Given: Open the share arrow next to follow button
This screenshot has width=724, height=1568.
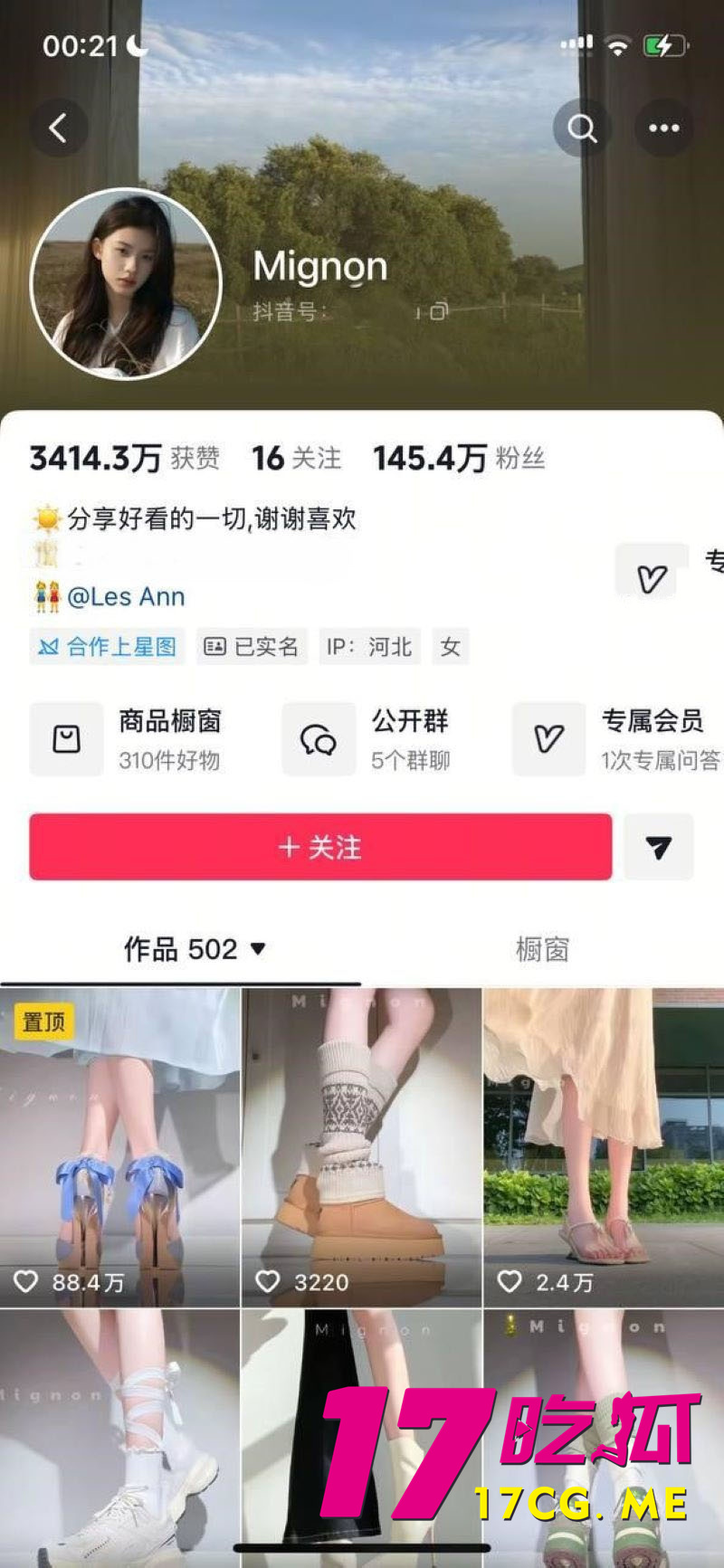Looking at the screenshot, I should pyautogui.click(x=658, y=848).
